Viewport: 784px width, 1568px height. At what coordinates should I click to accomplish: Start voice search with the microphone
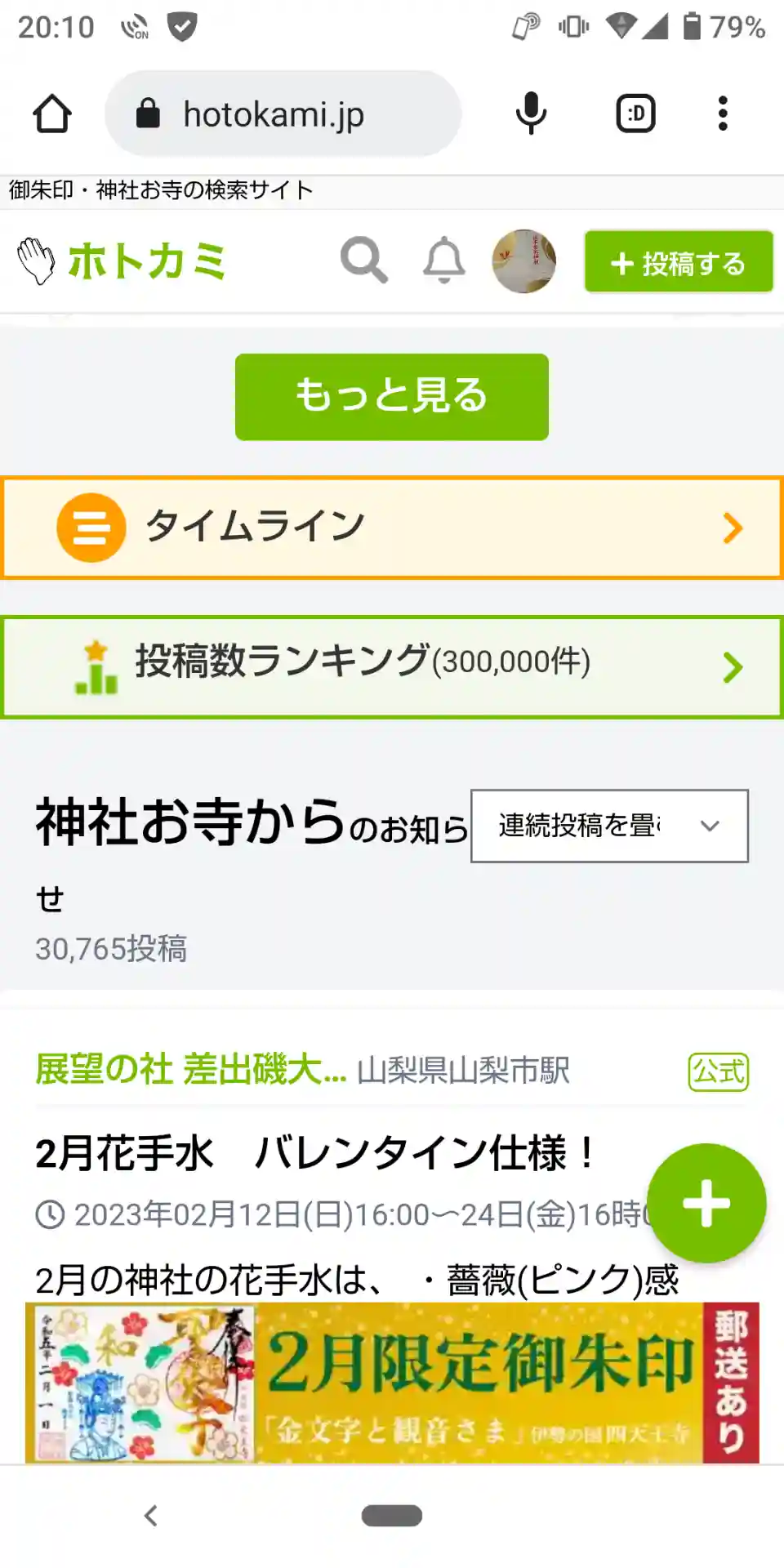(531, 114)
